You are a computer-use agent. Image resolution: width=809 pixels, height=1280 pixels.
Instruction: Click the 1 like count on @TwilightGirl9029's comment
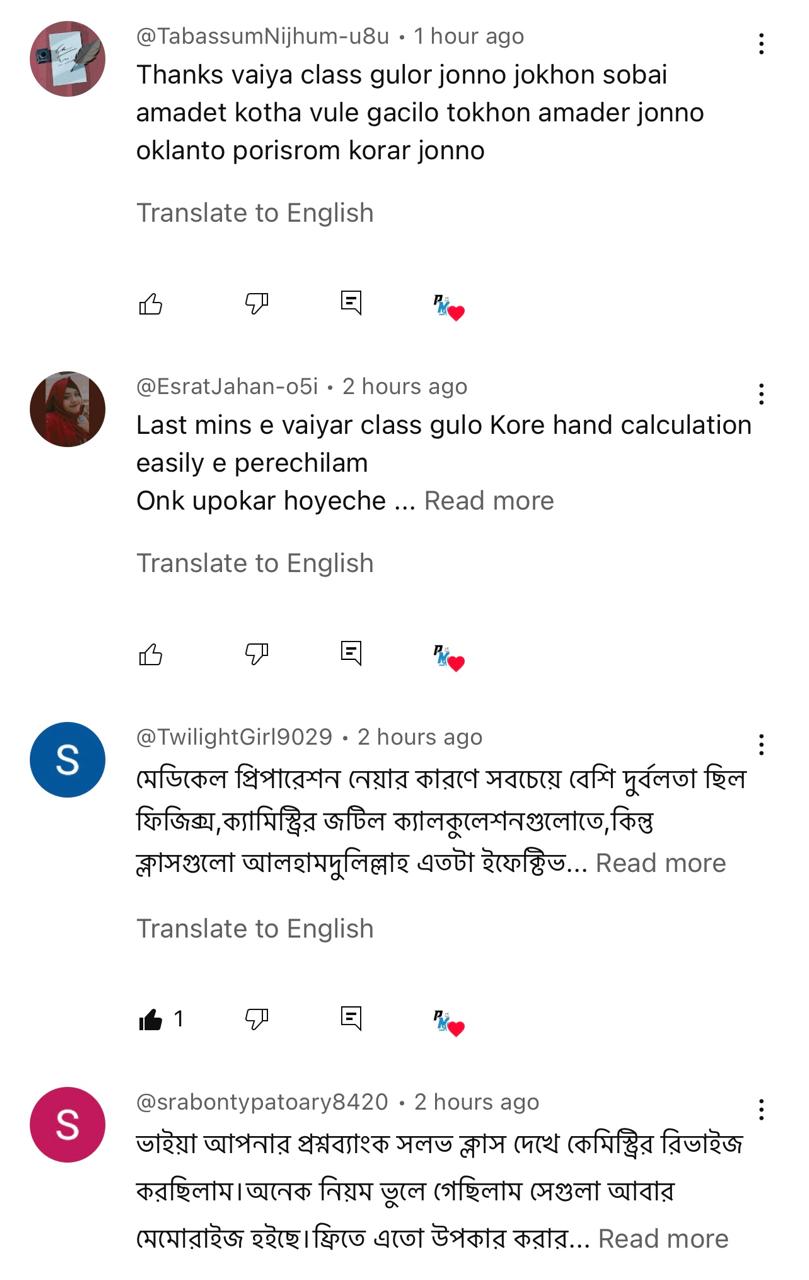coord(178,1019)
